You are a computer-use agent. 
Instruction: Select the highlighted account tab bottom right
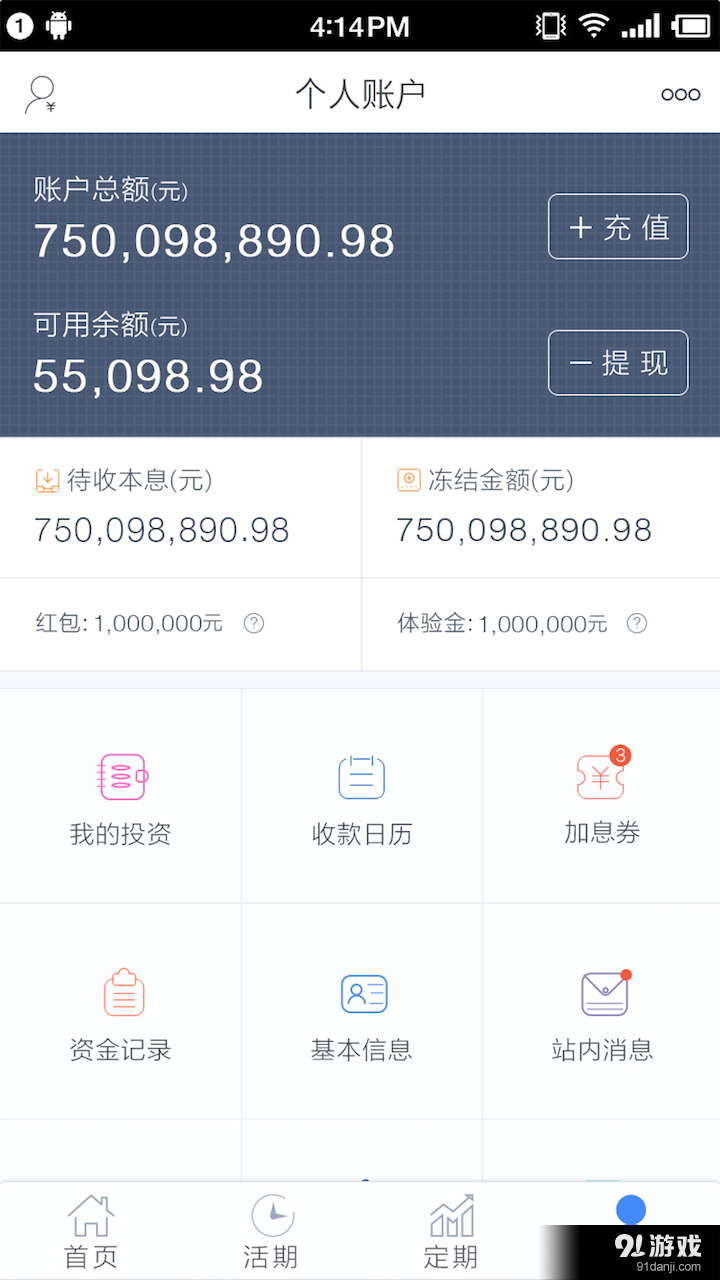(x=630, y=1210)
